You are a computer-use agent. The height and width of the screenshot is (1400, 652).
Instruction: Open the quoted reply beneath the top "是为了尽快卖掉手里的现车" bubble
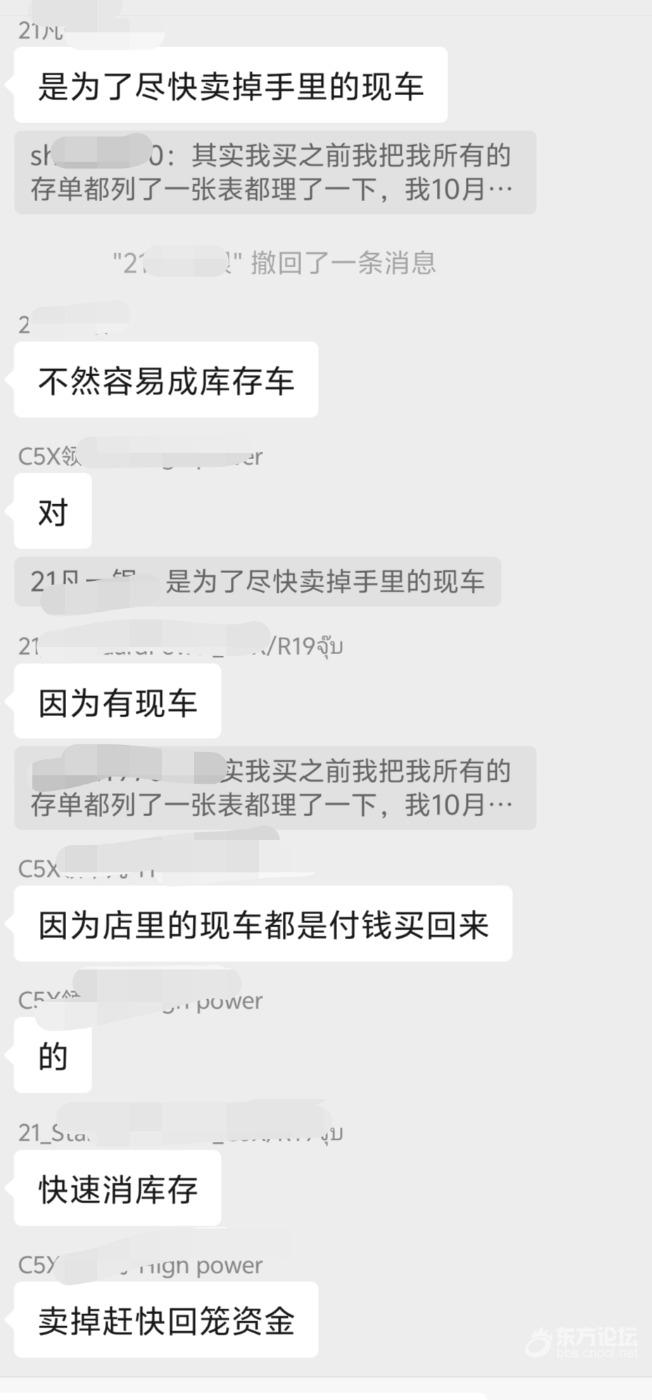pos(275,172)
